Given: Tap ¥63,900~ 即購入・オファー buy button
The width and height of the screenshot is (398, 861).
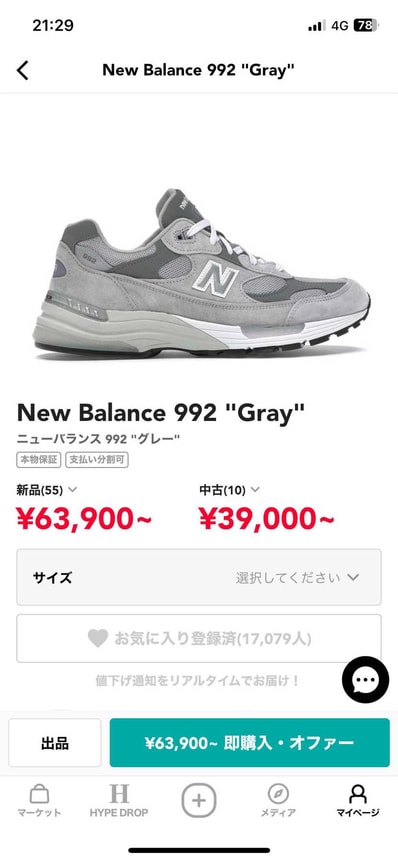Looking at the screenshot, I should tap(249, 743).
